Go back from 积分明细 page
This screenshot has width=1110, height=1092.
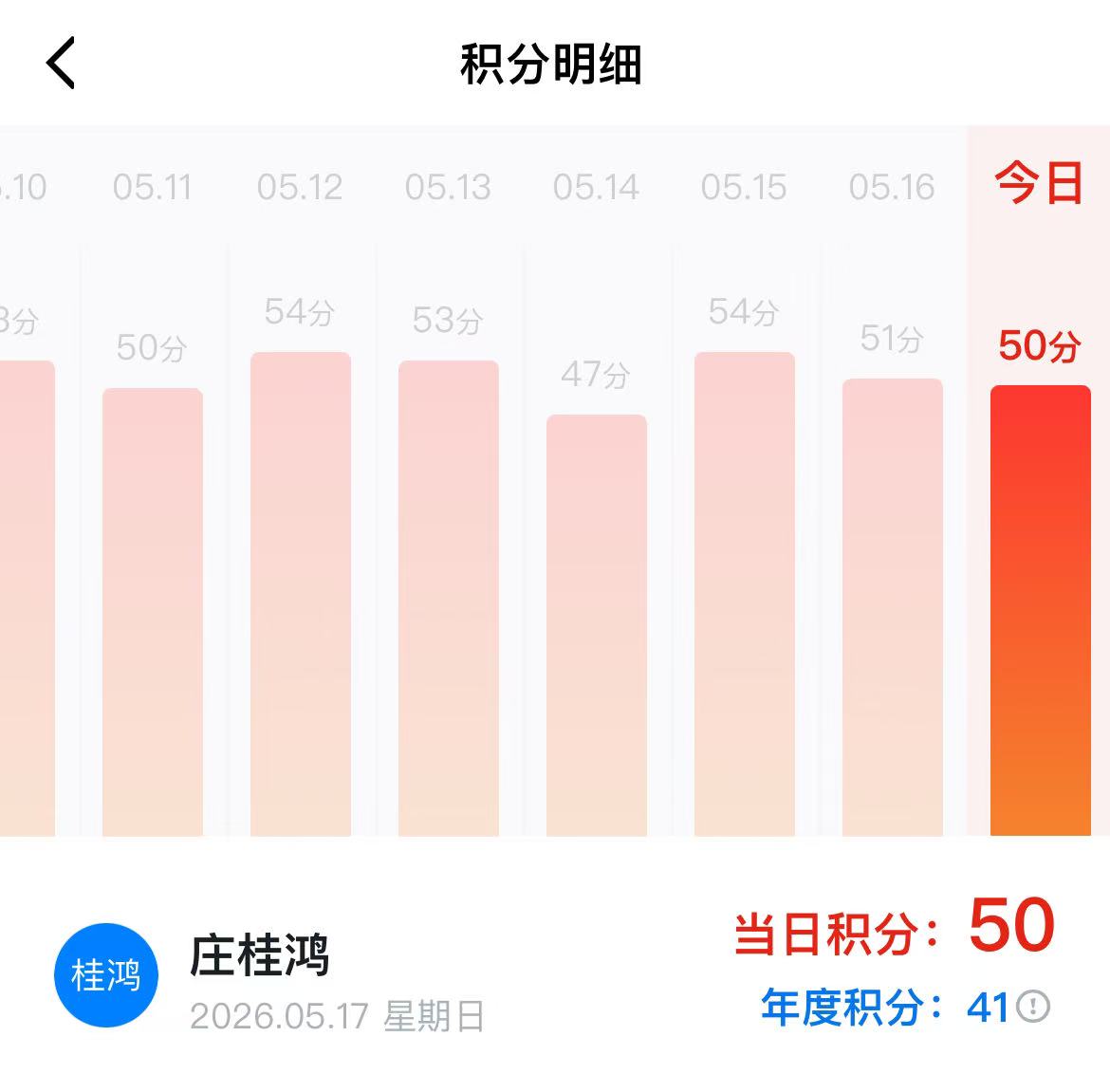(x=61, y=63)
